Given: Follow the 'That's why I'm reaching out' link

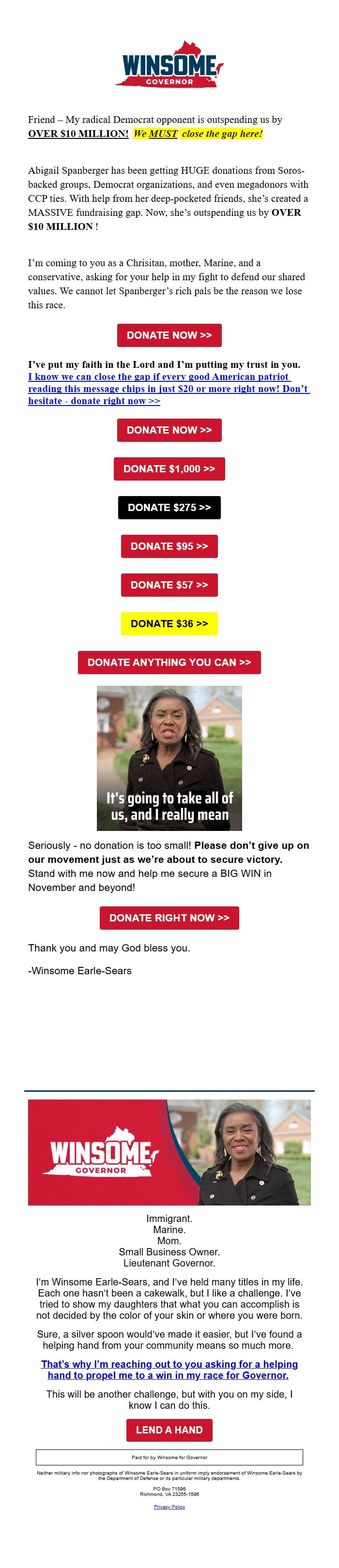Looking at the screenshot, I should coord(169,1369).
